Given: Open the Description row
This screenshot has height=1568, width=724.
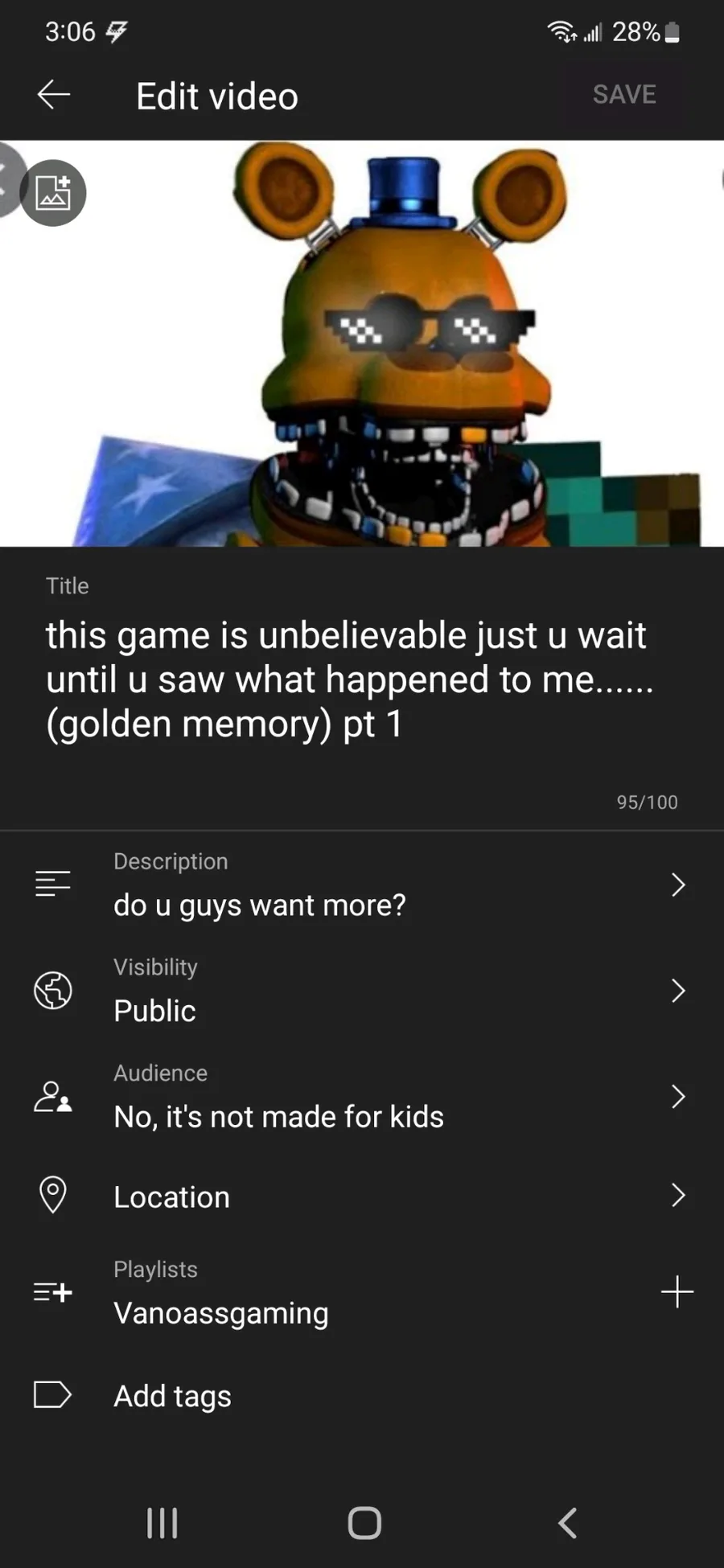Looking at the screenshot, I should [362, 885].
